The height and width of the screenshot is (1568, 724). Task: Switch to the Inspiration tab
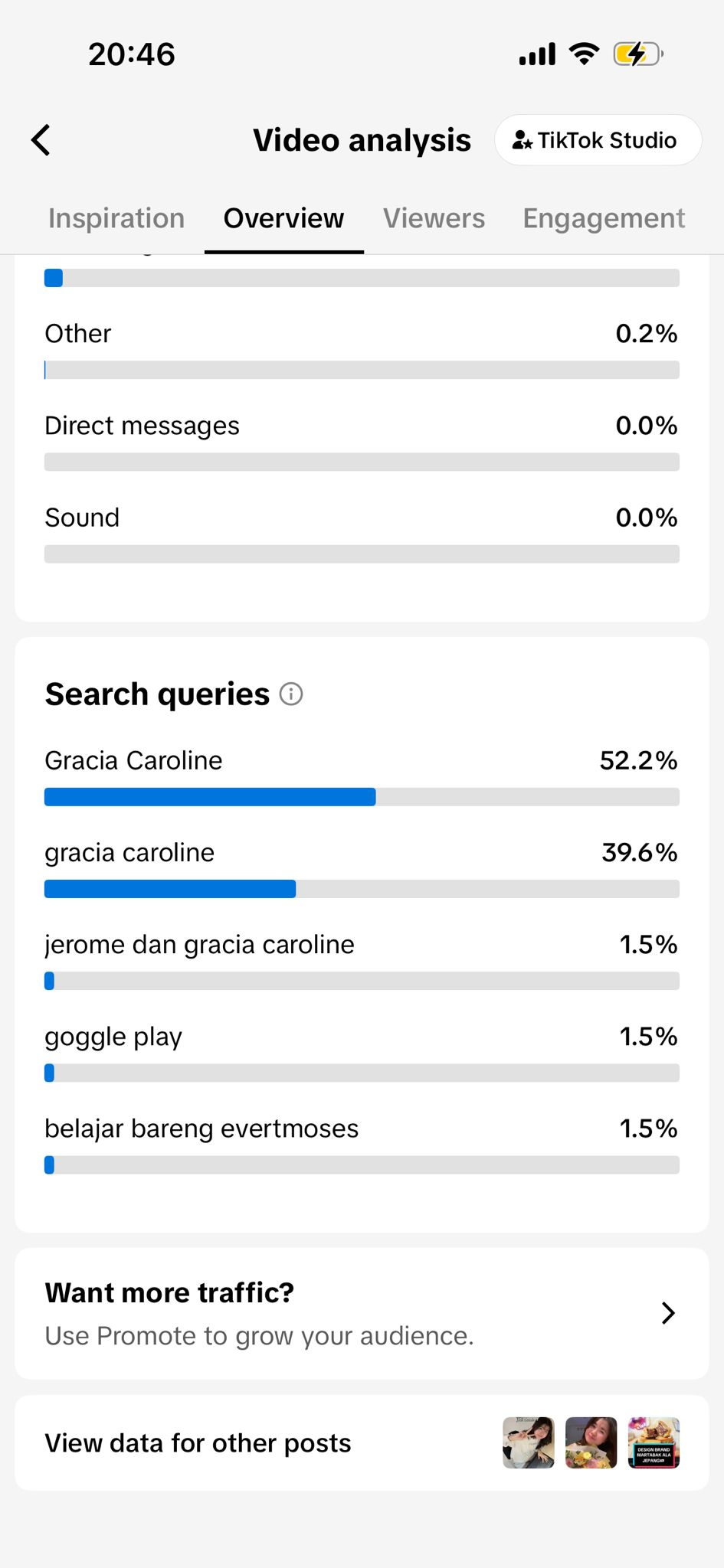116,219
